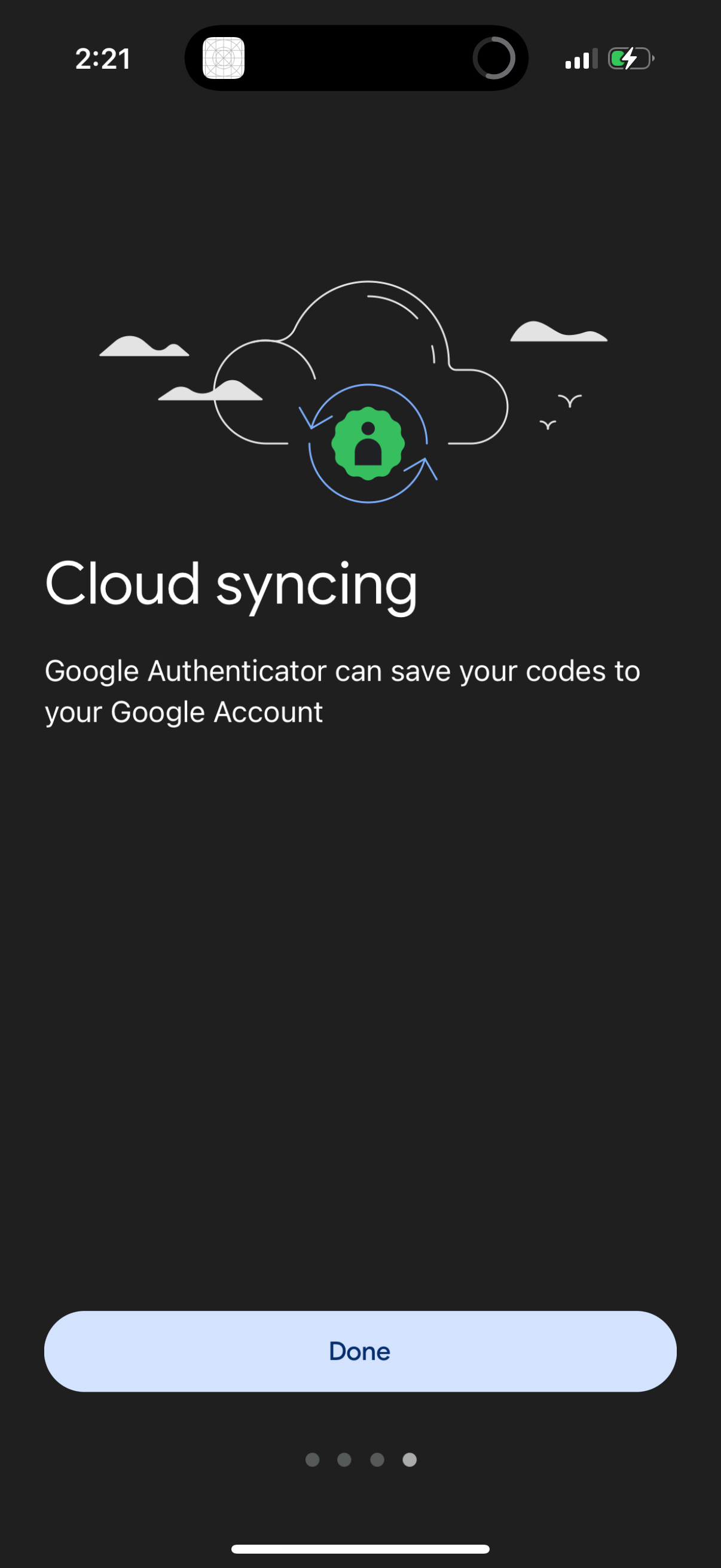
Task: Click the white cloud on the right
Action: [x=560, y=332]
